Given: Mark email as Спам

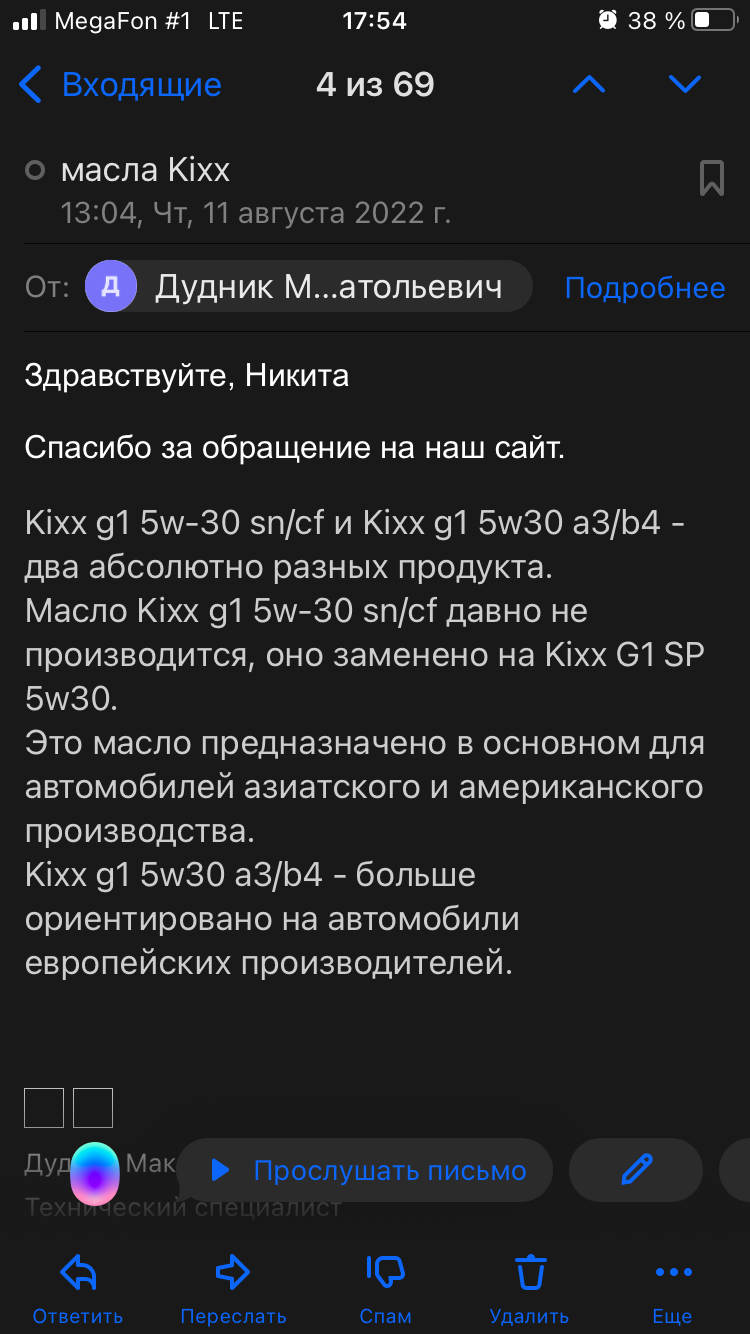Looking at the screenshot, I should (385, 1289).
